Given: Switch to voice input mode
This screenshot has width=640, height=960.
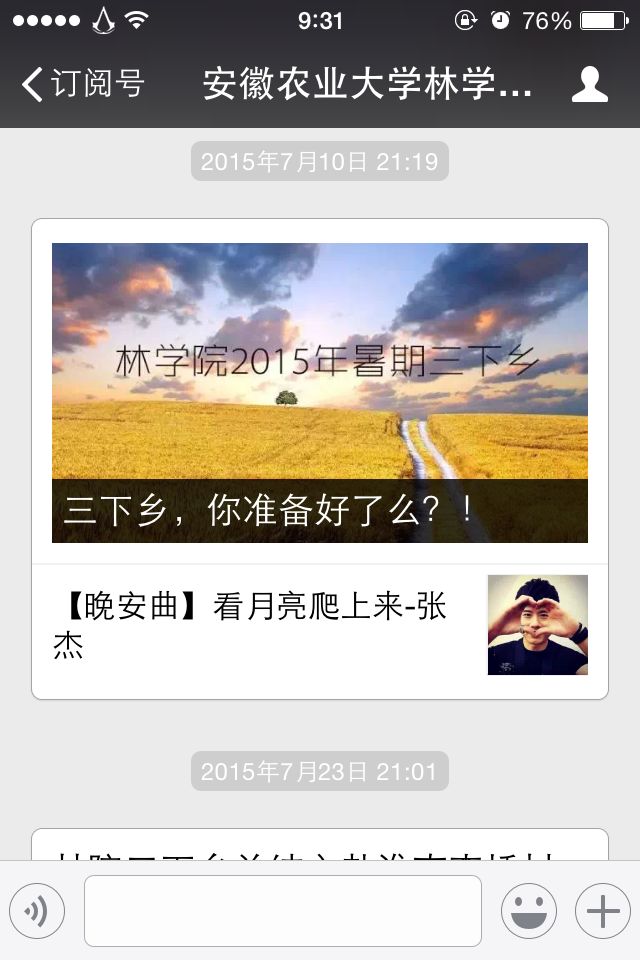Looking at the screenshot, I should click(x=37, y=911).
